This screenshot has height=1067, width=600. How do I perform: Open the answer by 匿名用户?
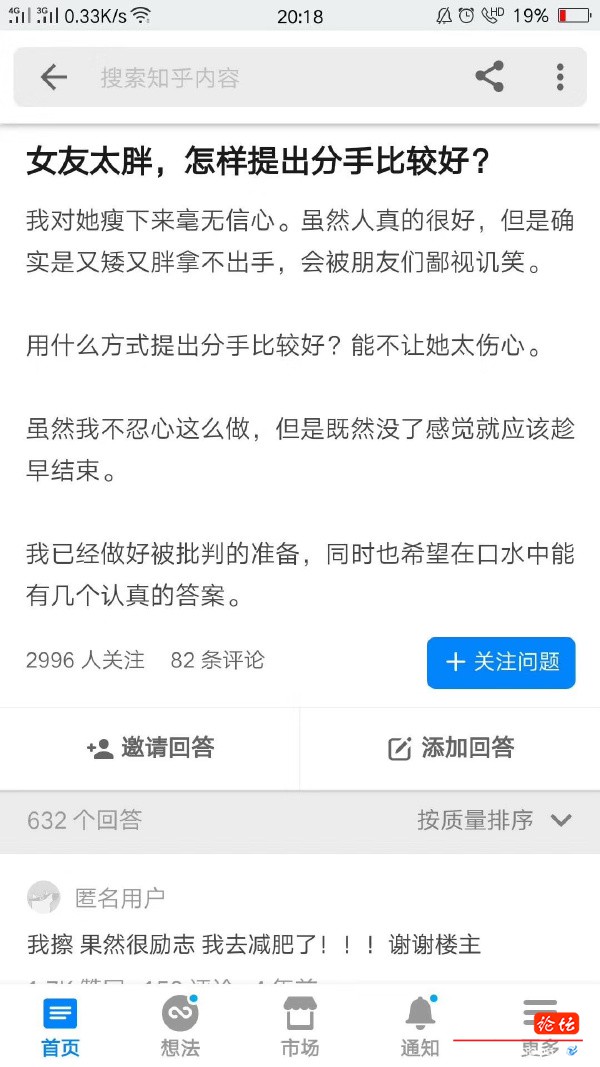tap(254, 943)
